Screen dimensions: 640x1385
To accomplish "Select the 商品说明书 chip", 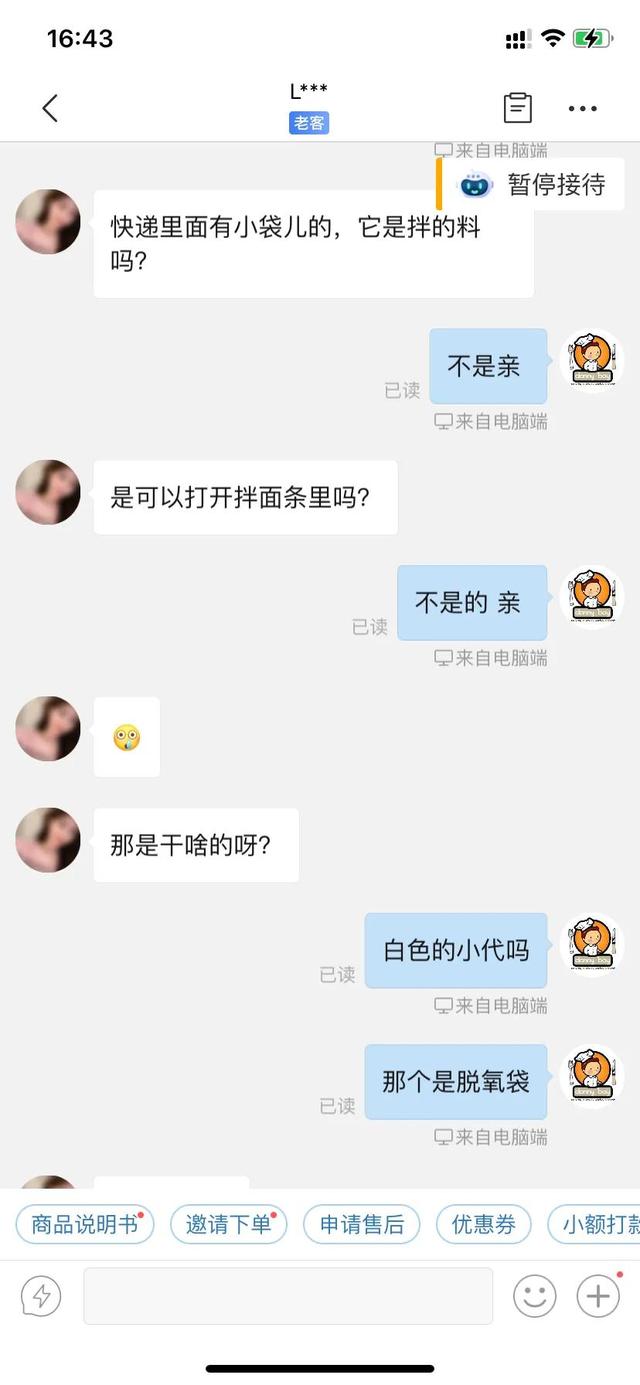I will pos(85,1224).
